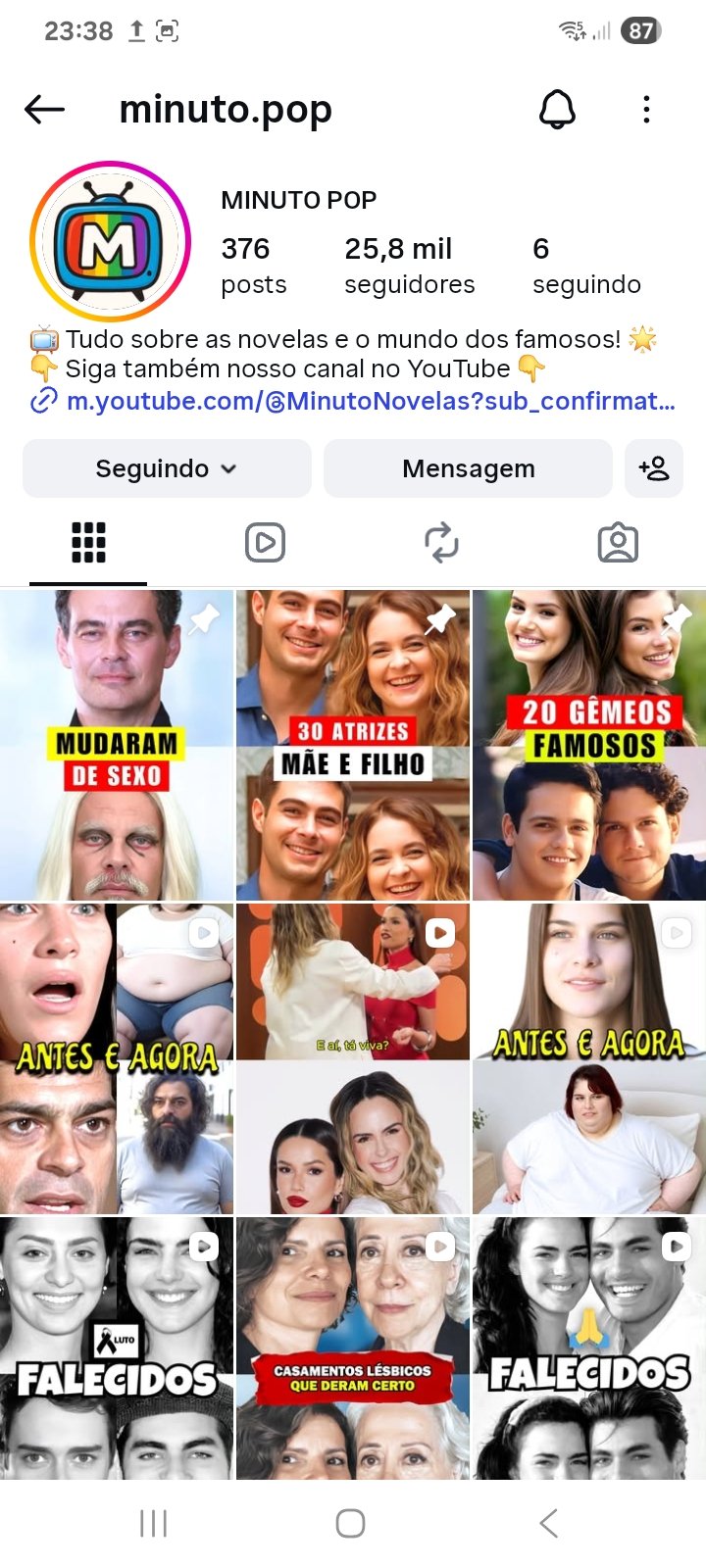Viewport: 706px width, 1568px height.
Task: View the MINUTO POP profile picture story
Action: tap(110, 241)
